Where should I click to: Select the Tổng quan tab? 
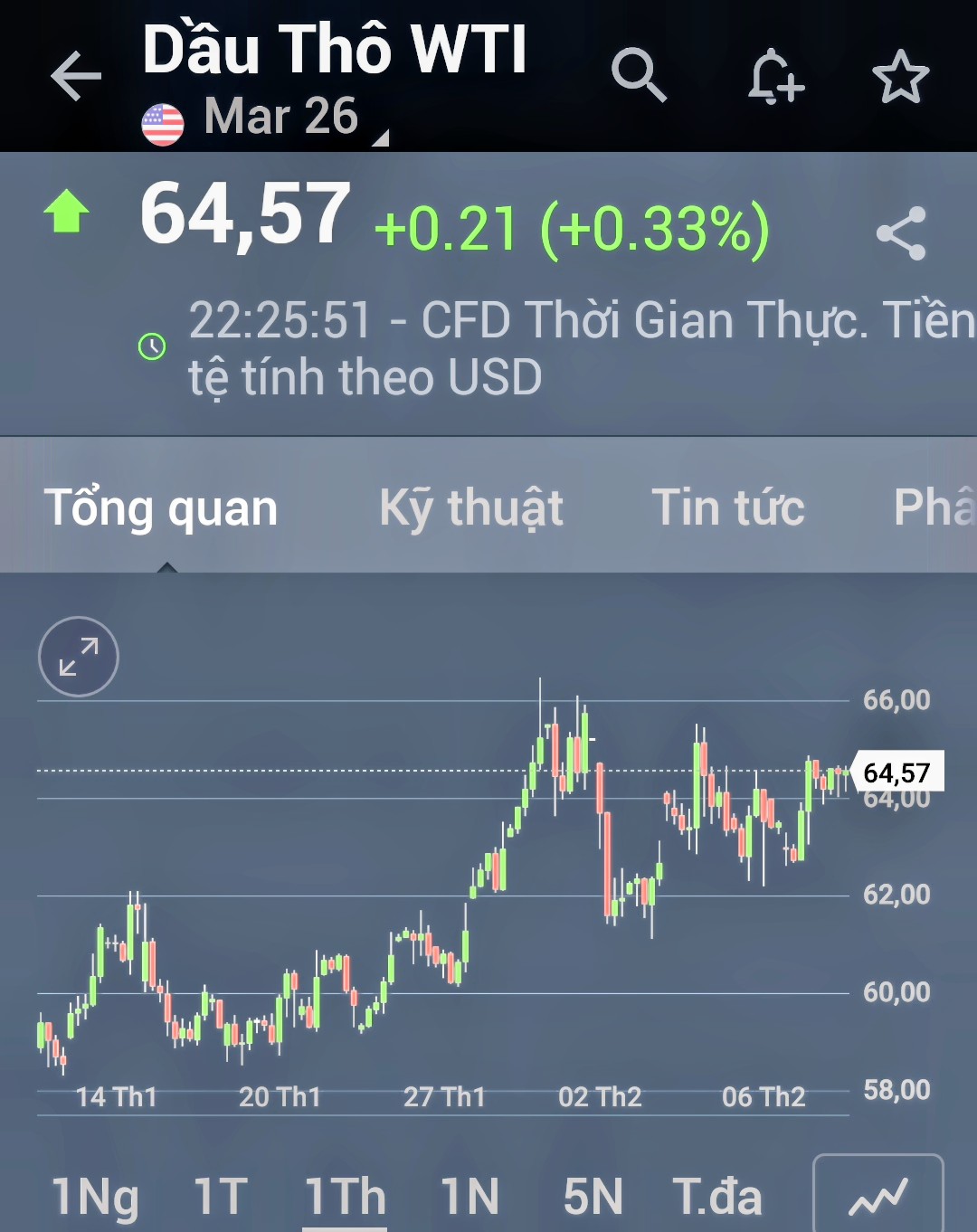[x=161, y=507]
